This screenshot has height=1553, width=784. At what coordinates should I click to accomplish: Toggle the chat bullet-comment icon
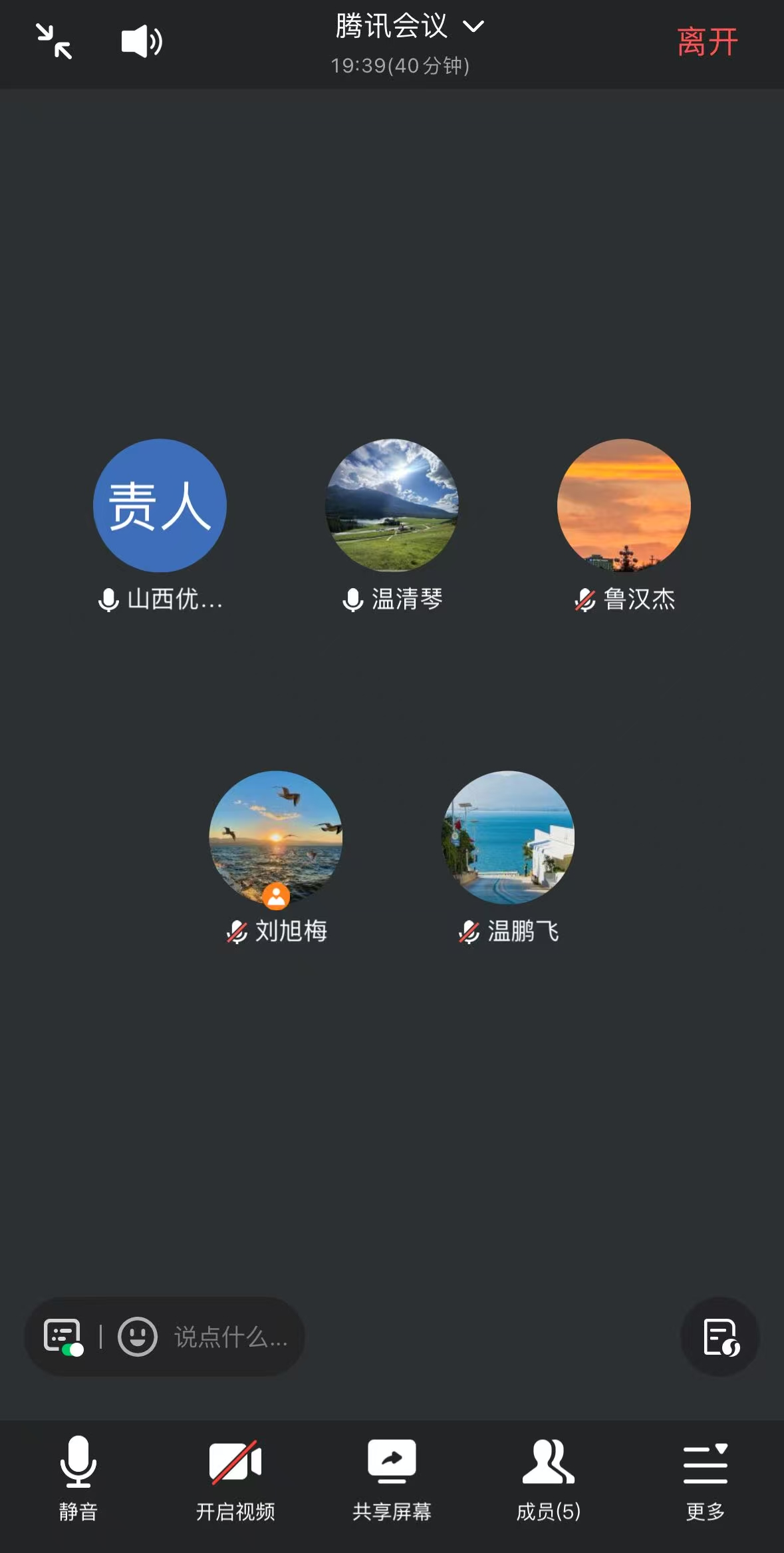click(x=63, y=1336)
